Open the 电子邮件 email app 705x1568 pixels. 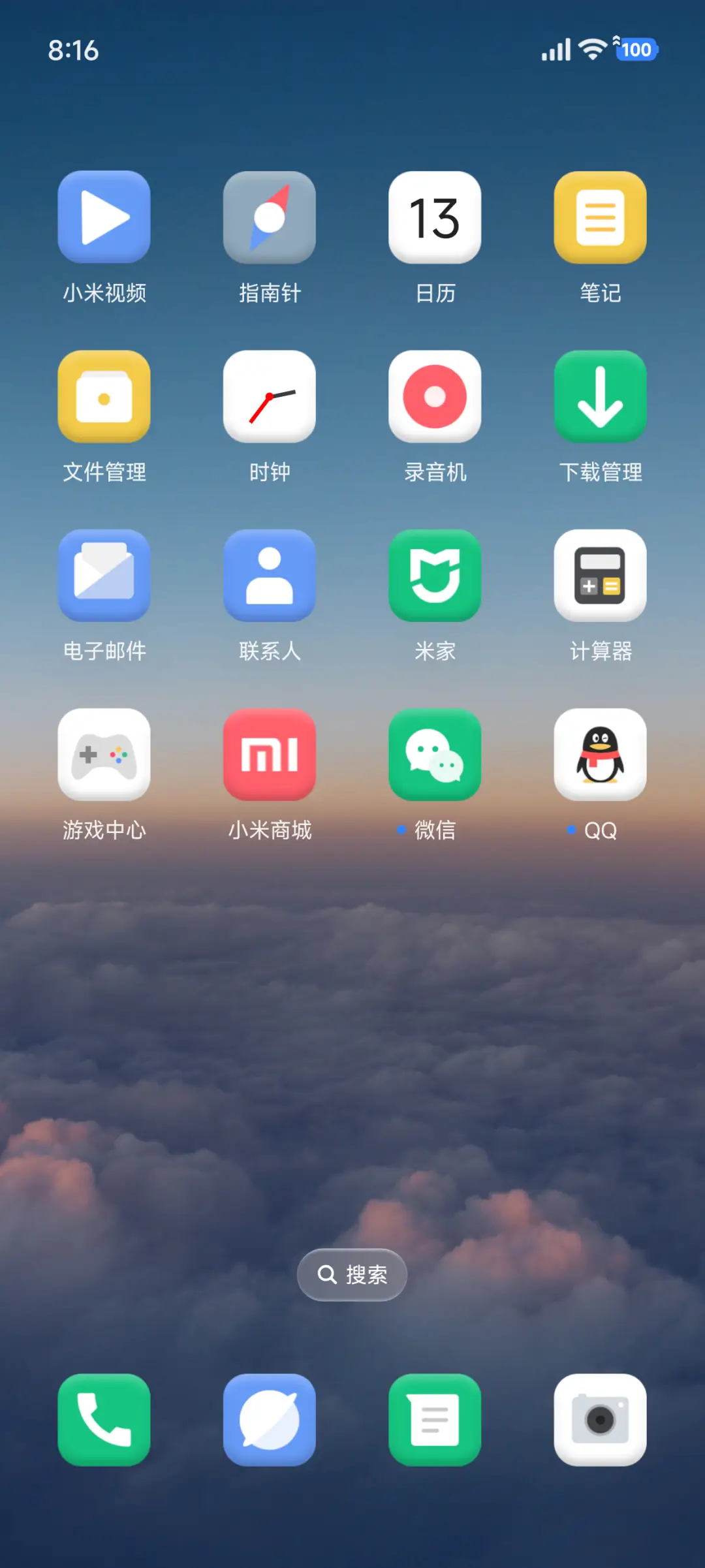coord(104,575)
